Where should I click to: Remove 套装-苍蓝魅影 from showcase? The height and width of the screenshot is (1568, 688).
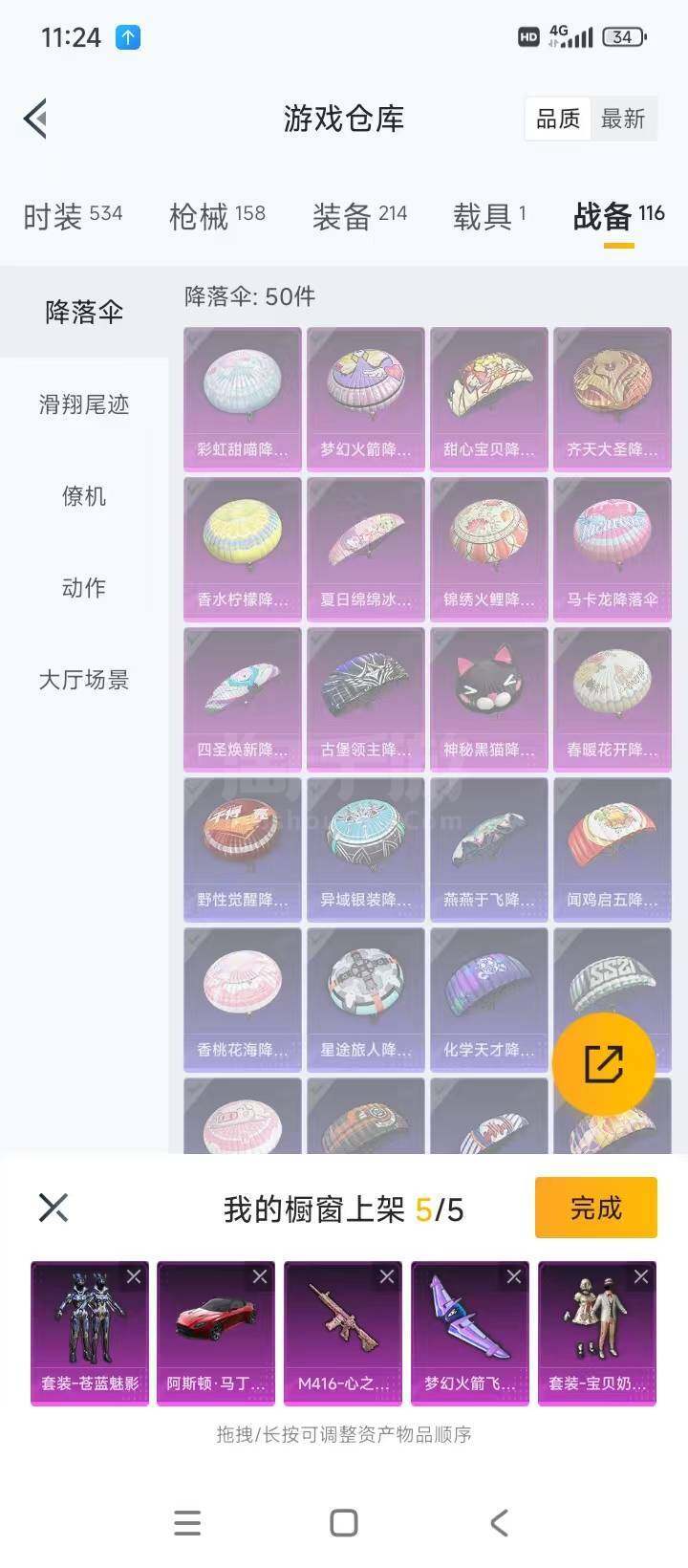134,1276
